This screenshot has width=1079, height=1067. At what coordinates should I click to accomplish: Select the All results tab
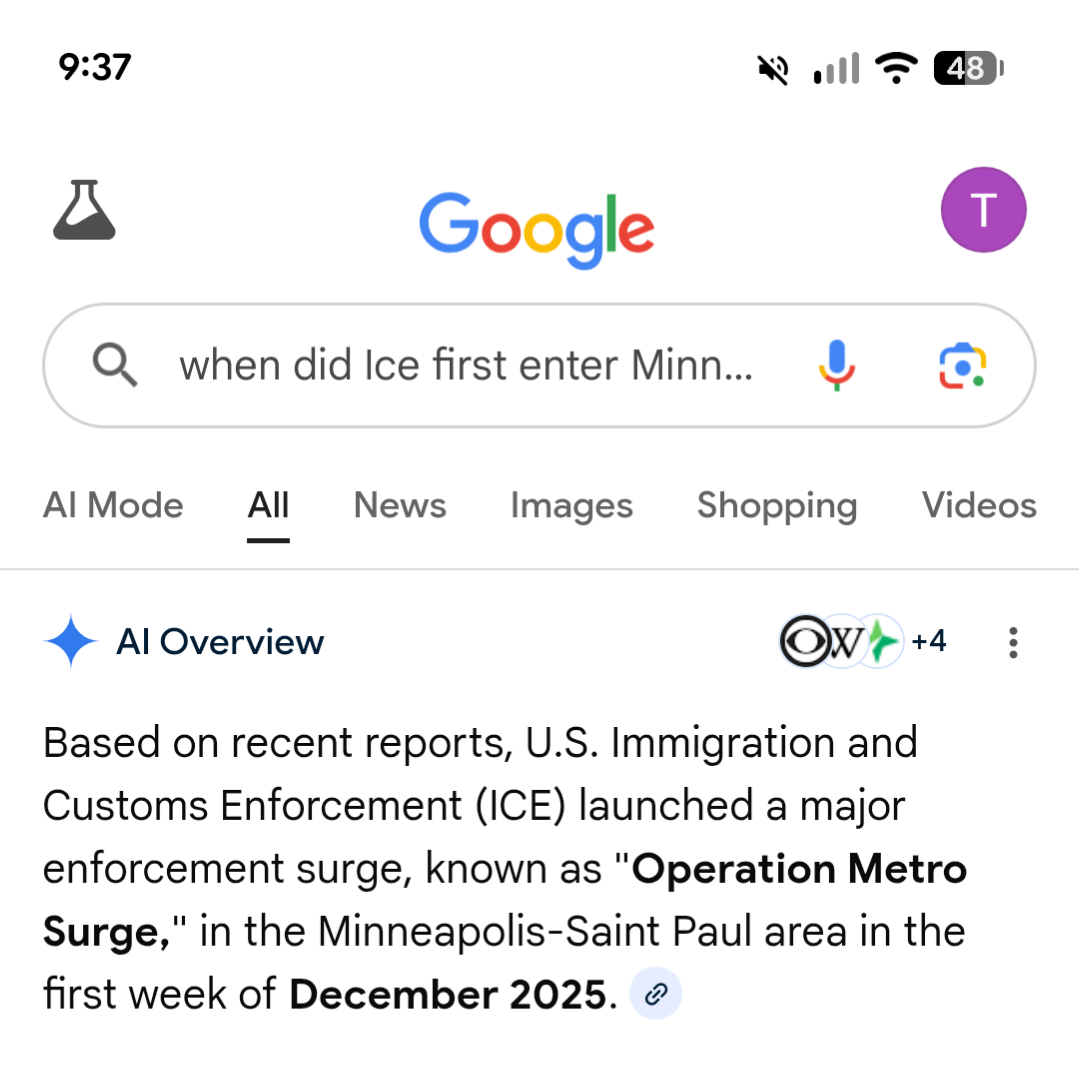[x=268, y=506]
